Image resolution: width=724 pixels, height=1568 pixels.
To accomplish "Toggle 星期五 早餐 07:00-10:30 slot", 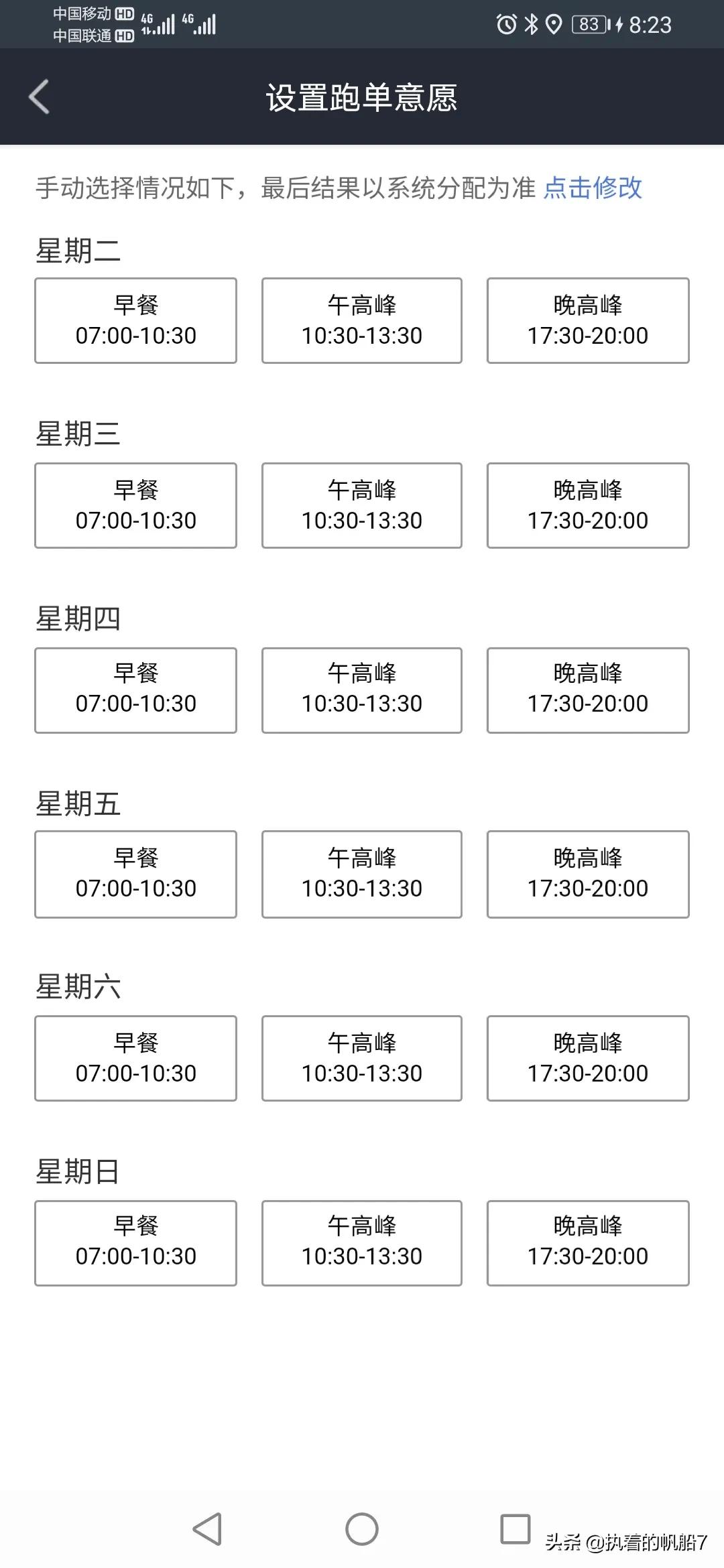I will click(x=135, y=874).
